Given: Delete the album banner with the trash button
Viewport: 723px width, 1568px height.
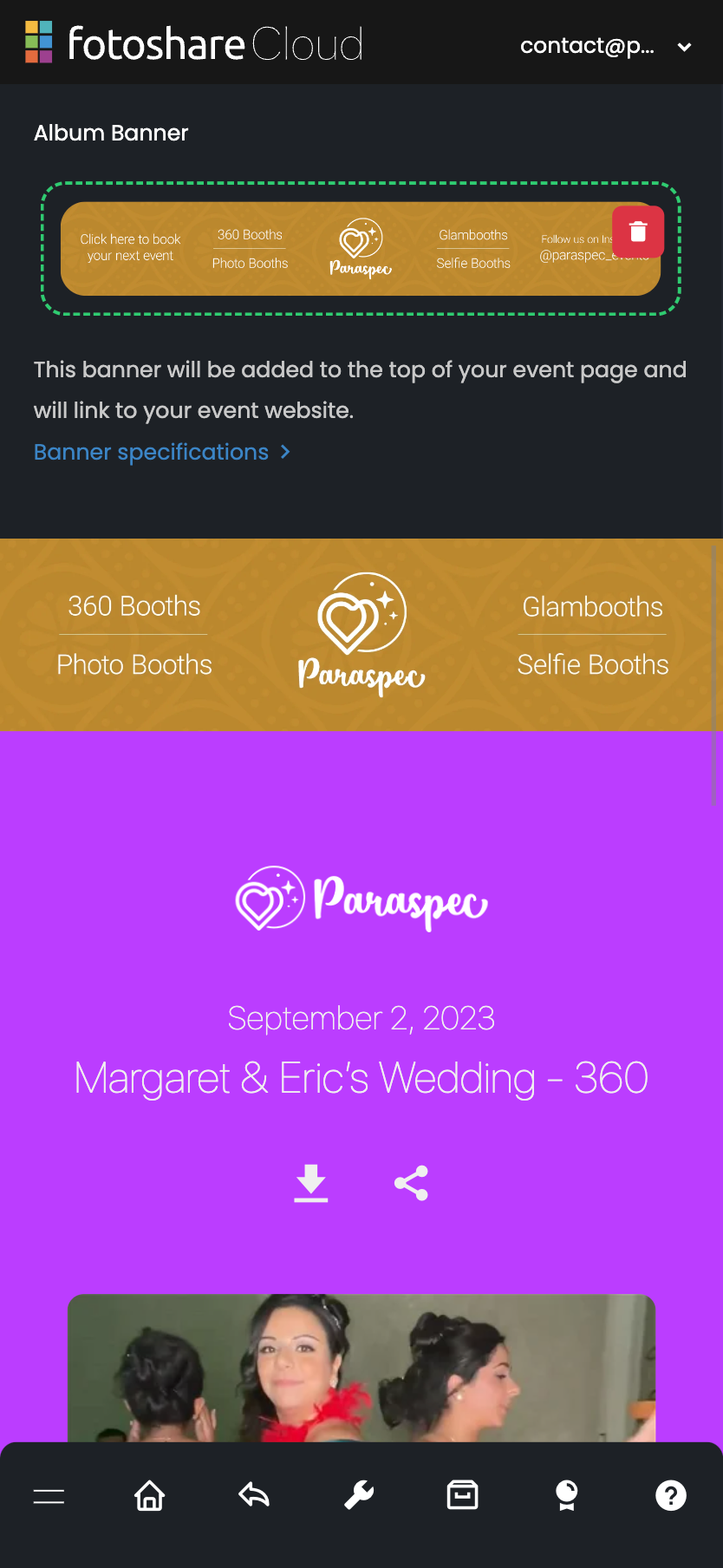Looking at the screenshot, I should coord(638,232).
